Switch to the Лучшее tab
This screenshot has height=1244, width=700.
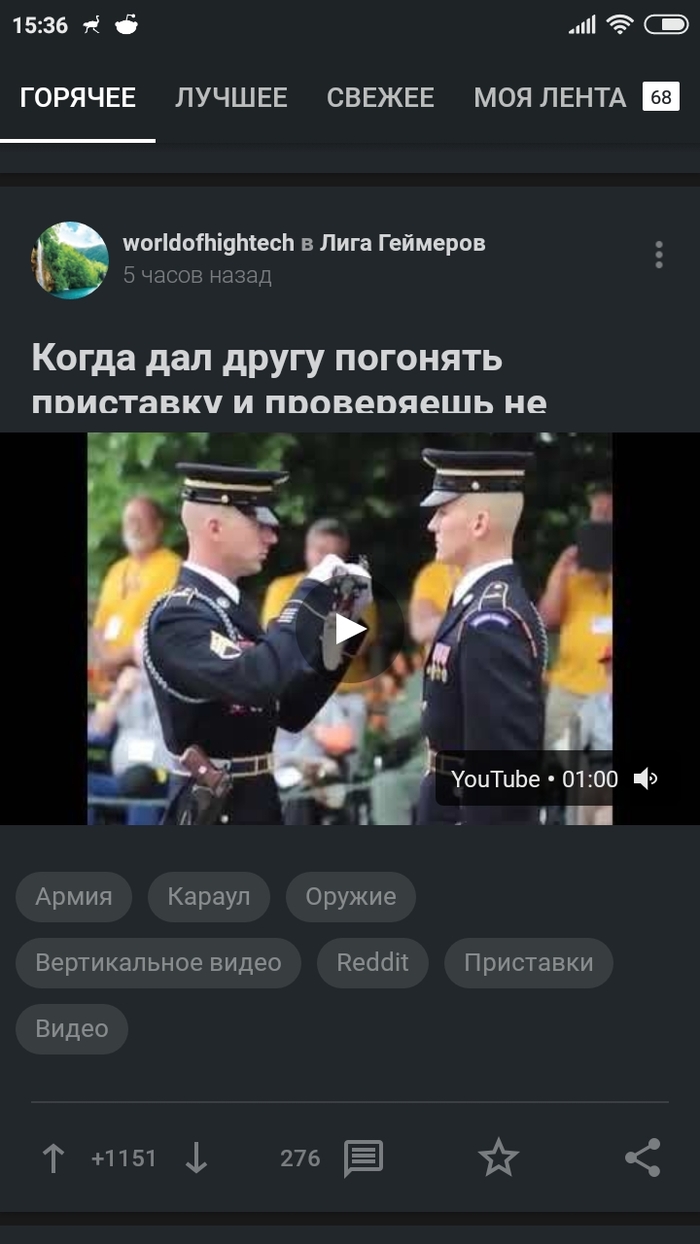point(231,98)
